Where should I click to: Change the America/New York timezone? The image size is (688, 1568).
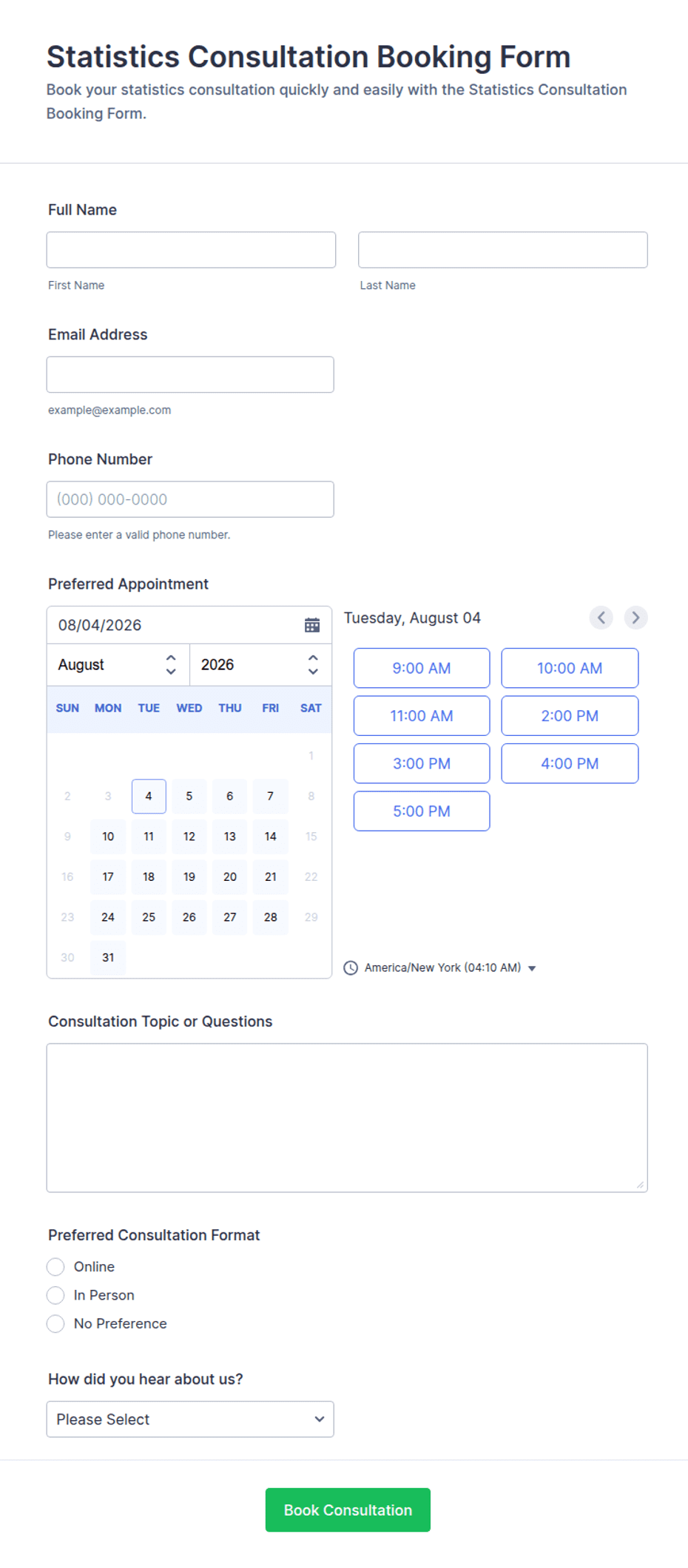441,967
